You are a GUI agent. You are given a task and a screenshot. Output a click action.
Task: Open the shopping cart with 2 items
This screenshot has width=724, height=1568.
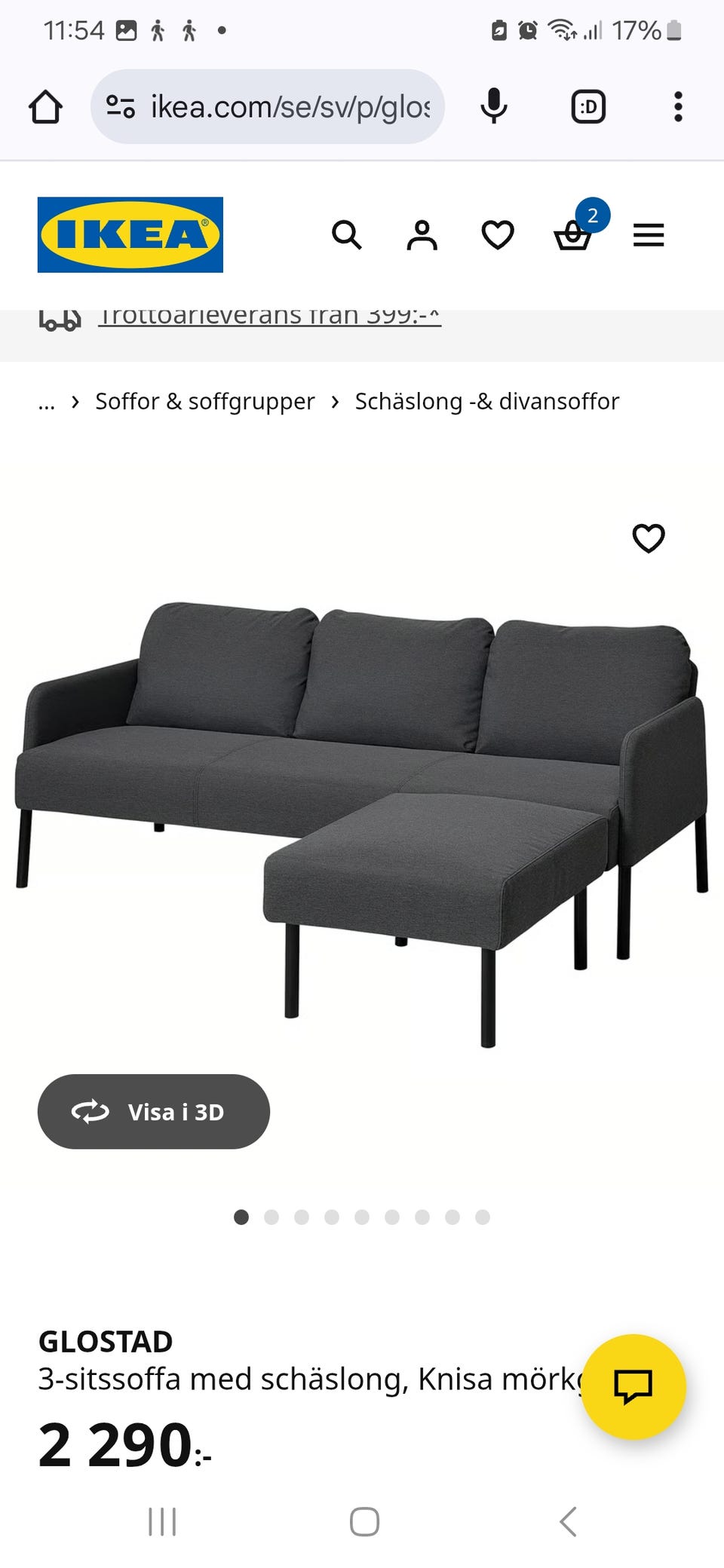coord(573,235)
